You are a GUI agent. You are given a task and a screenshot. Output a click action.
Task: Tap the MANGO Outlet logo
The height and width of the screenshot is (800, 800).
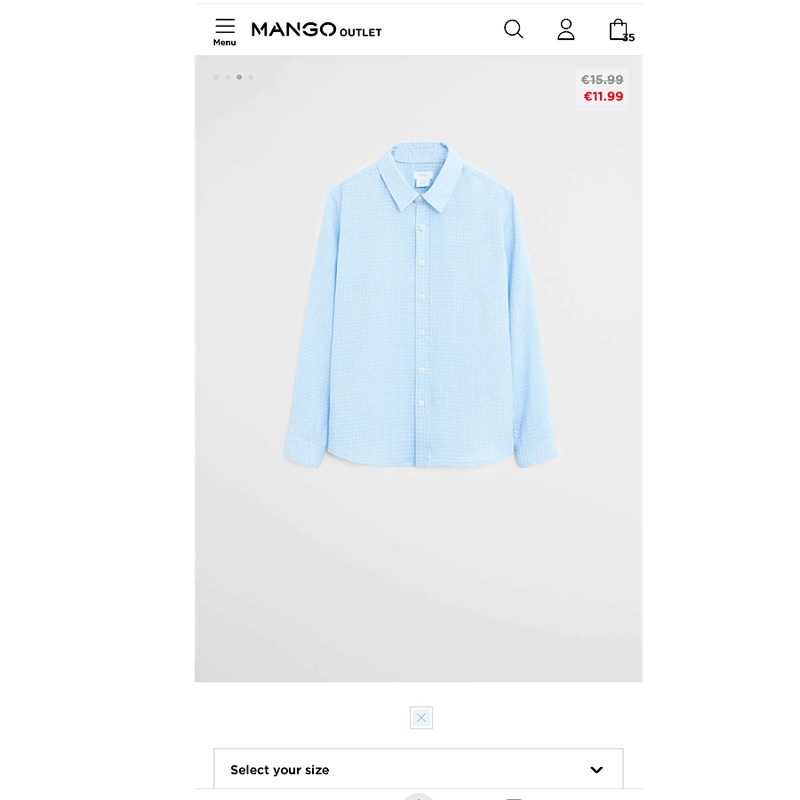316,30
